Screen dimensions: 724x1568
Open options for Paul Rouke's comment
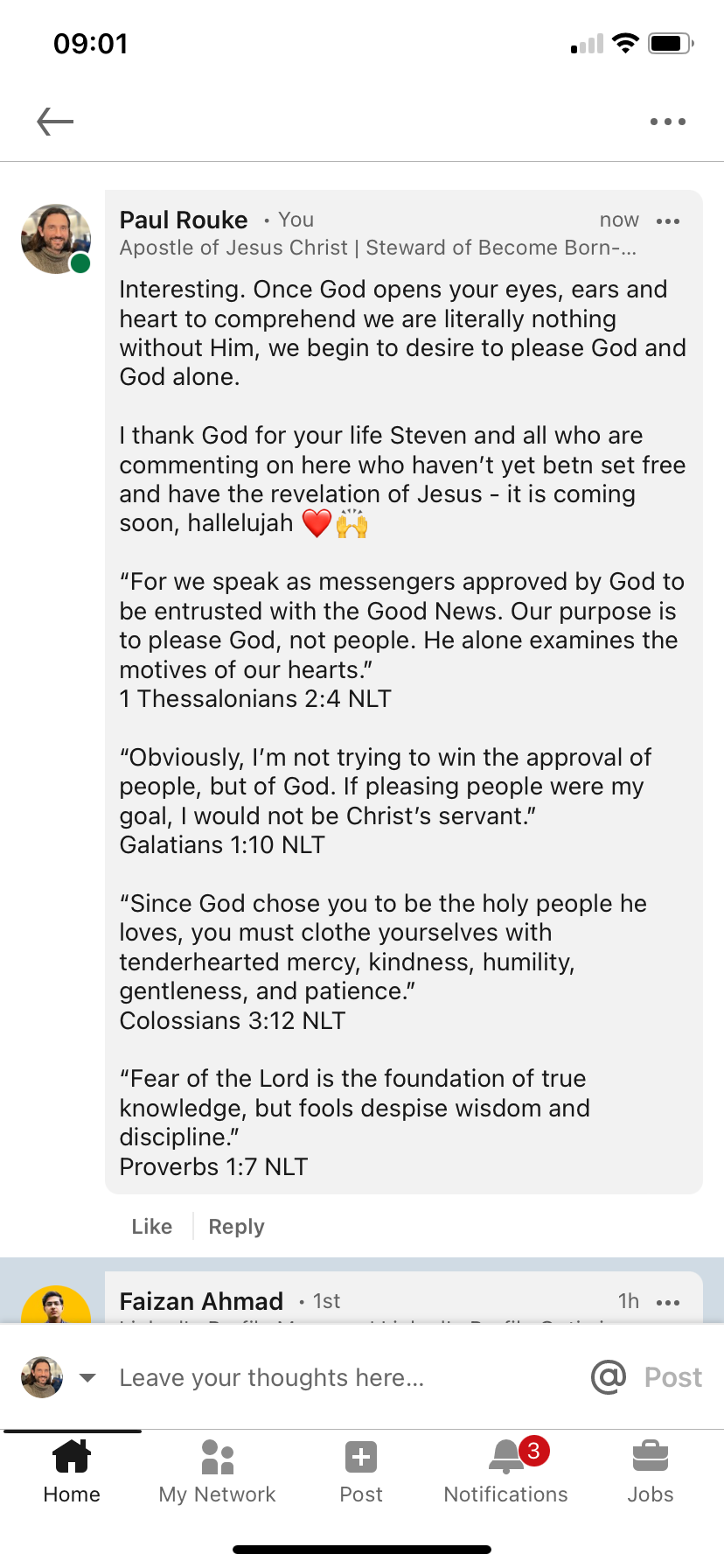(667, 221)
